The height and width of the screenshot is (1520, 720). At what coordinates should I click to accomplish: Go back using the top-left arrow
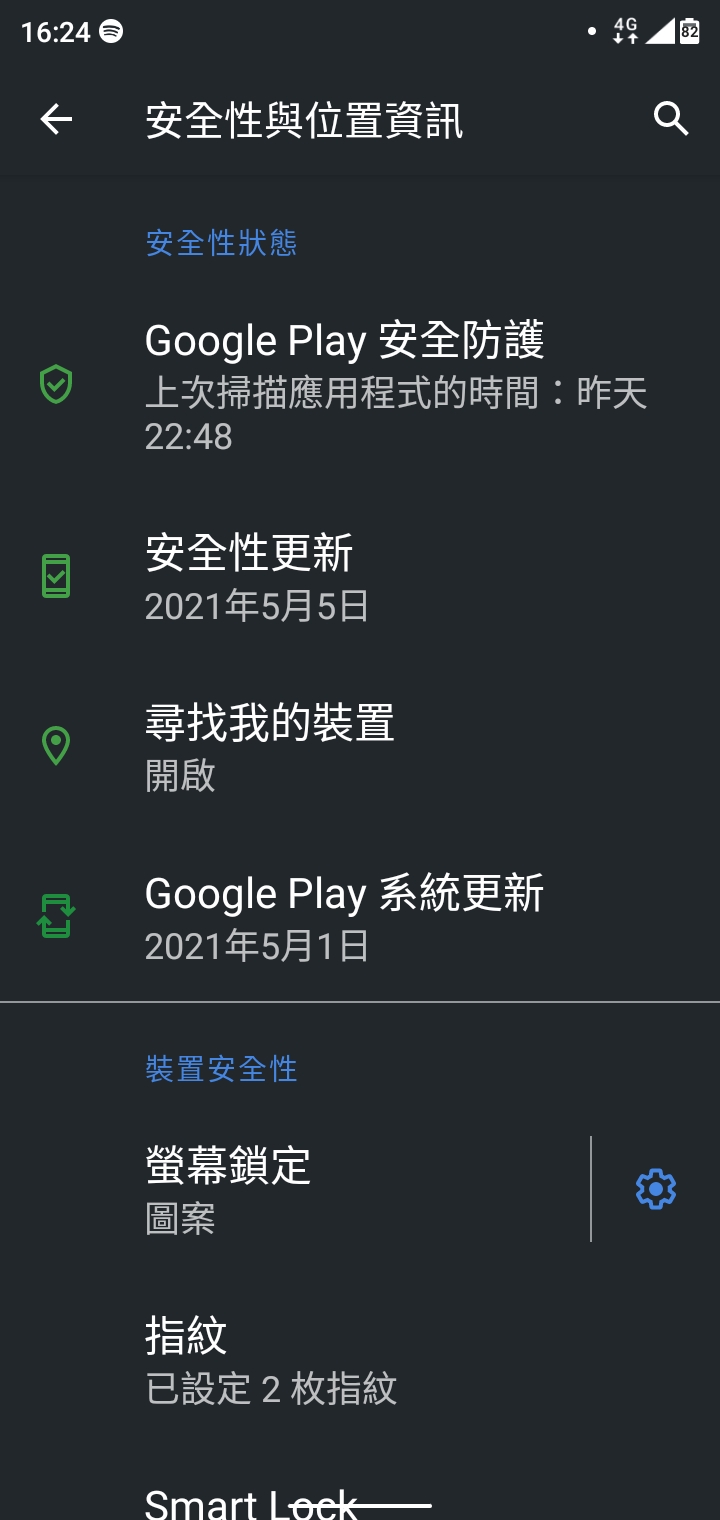[x=56, y=120]
